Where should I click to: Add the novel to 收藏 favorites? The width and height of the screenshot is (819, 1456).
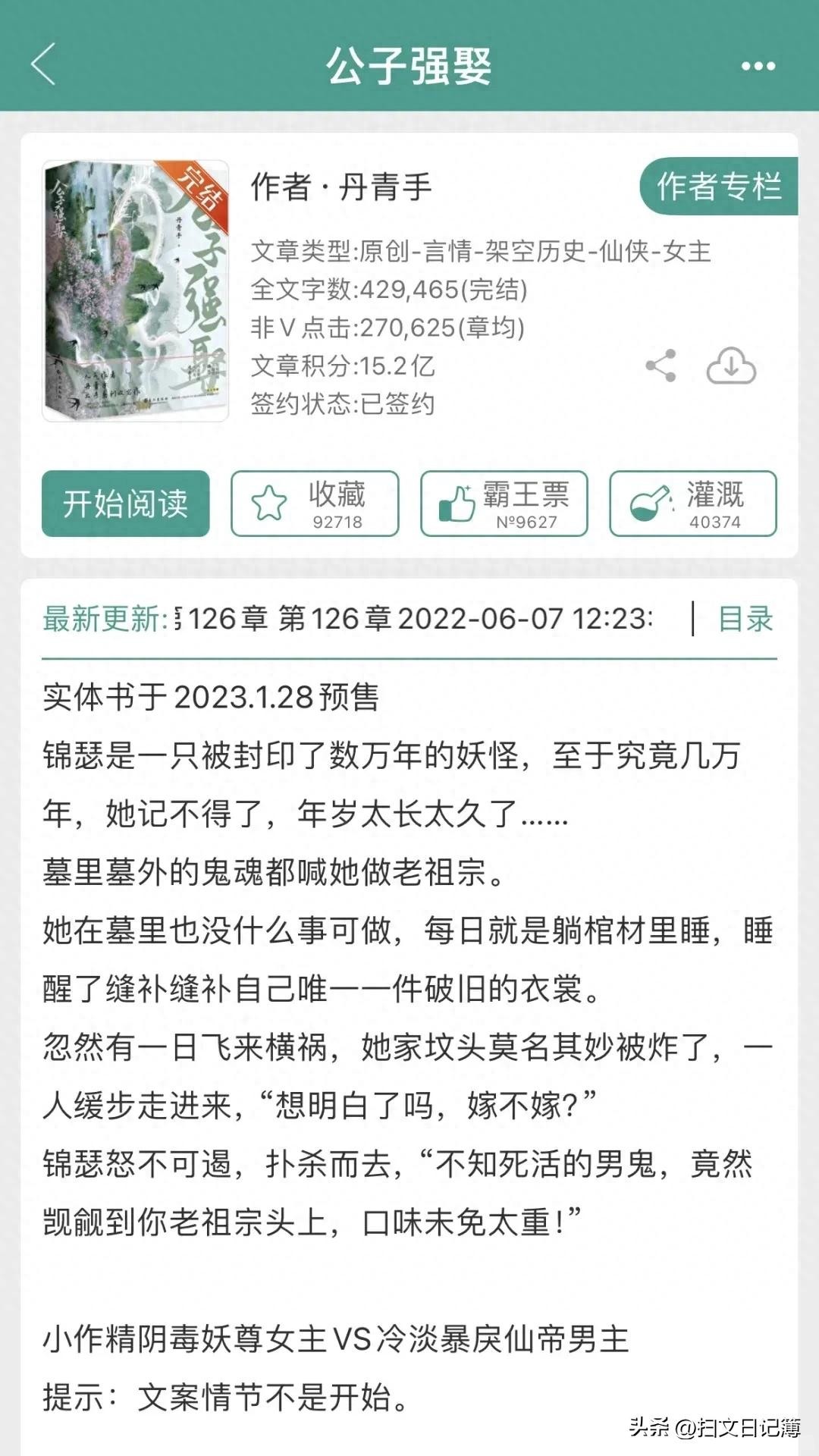(x=315, y=504)
